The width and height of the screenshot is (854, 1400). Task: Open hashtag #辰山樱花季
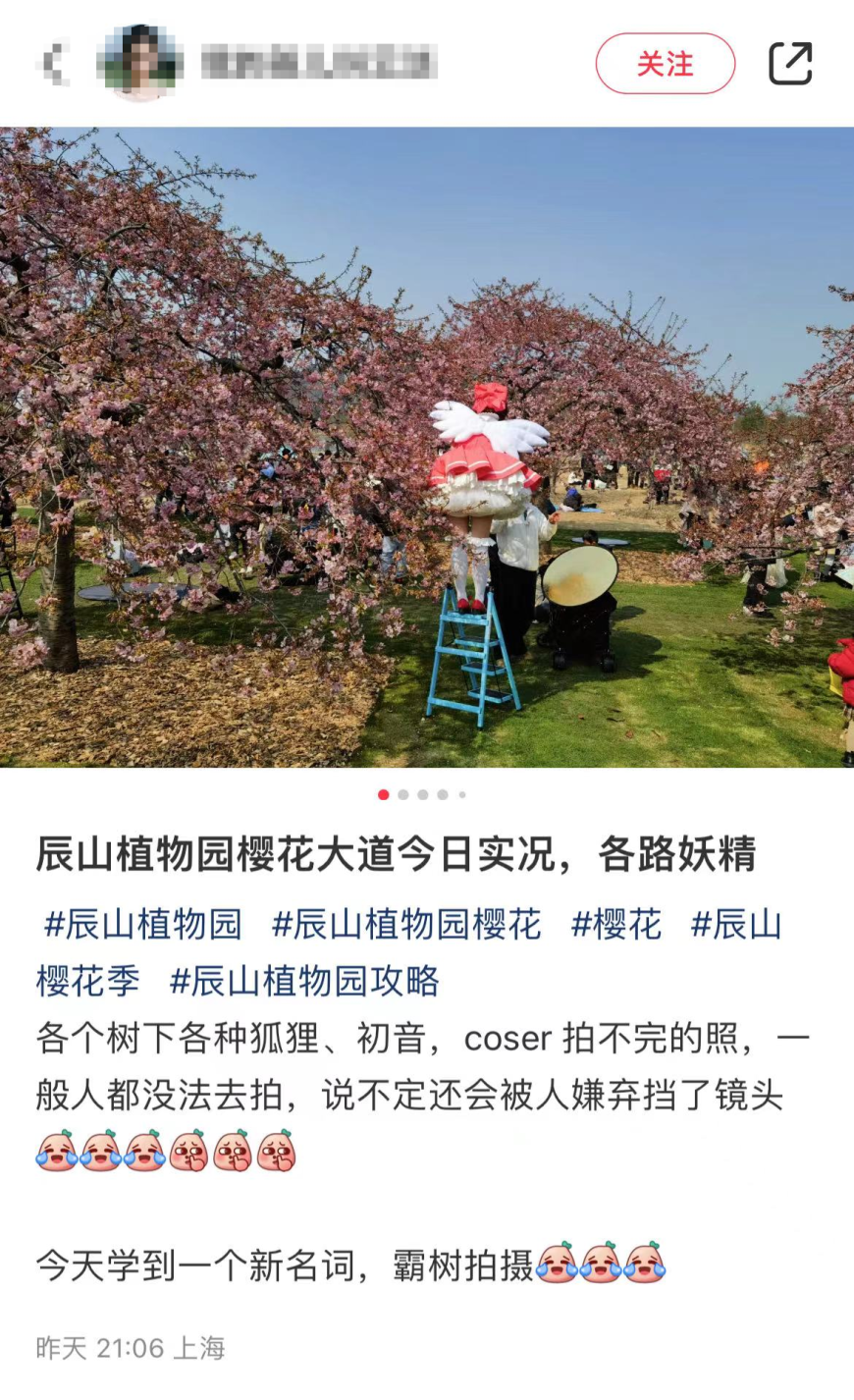tap(735, 925)
